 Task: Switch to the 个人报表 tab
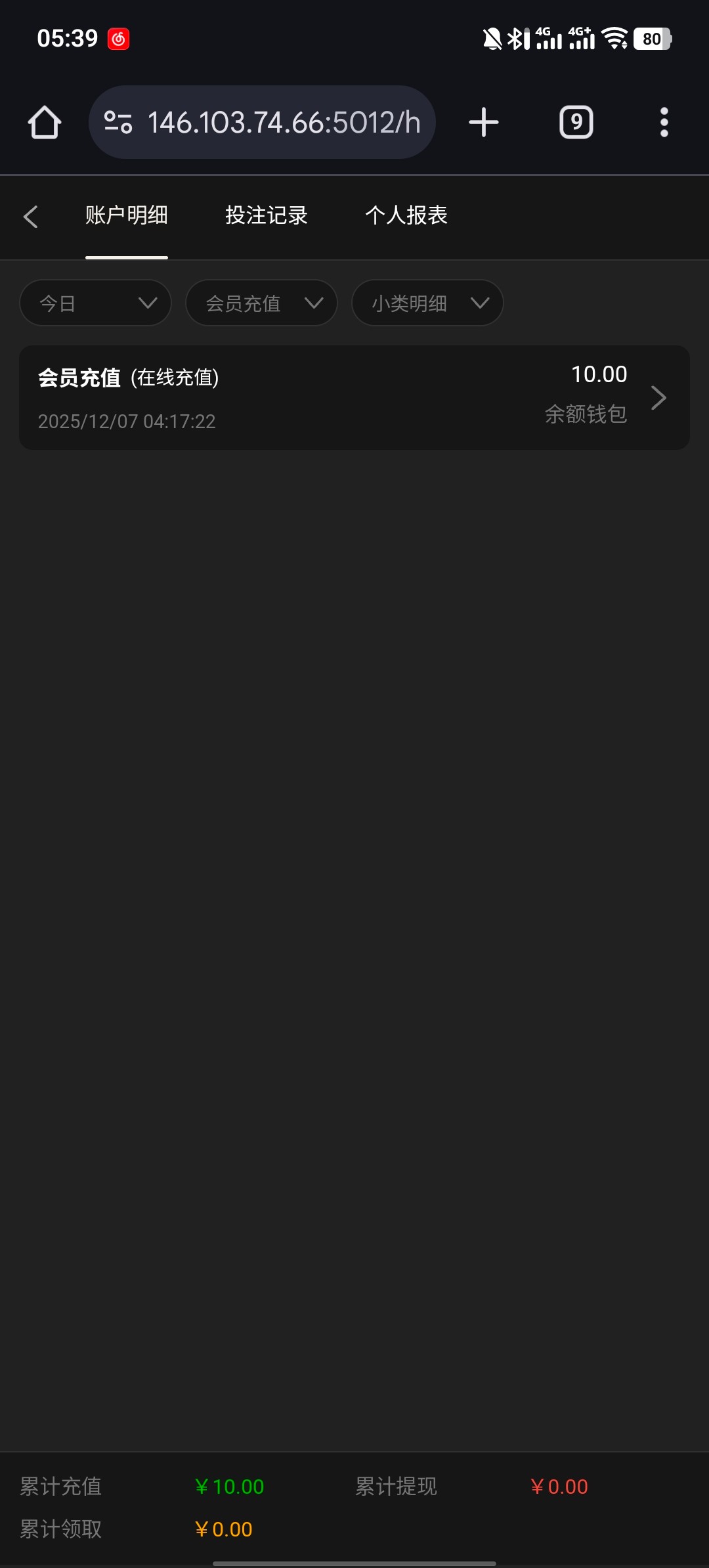coord(406,215)
